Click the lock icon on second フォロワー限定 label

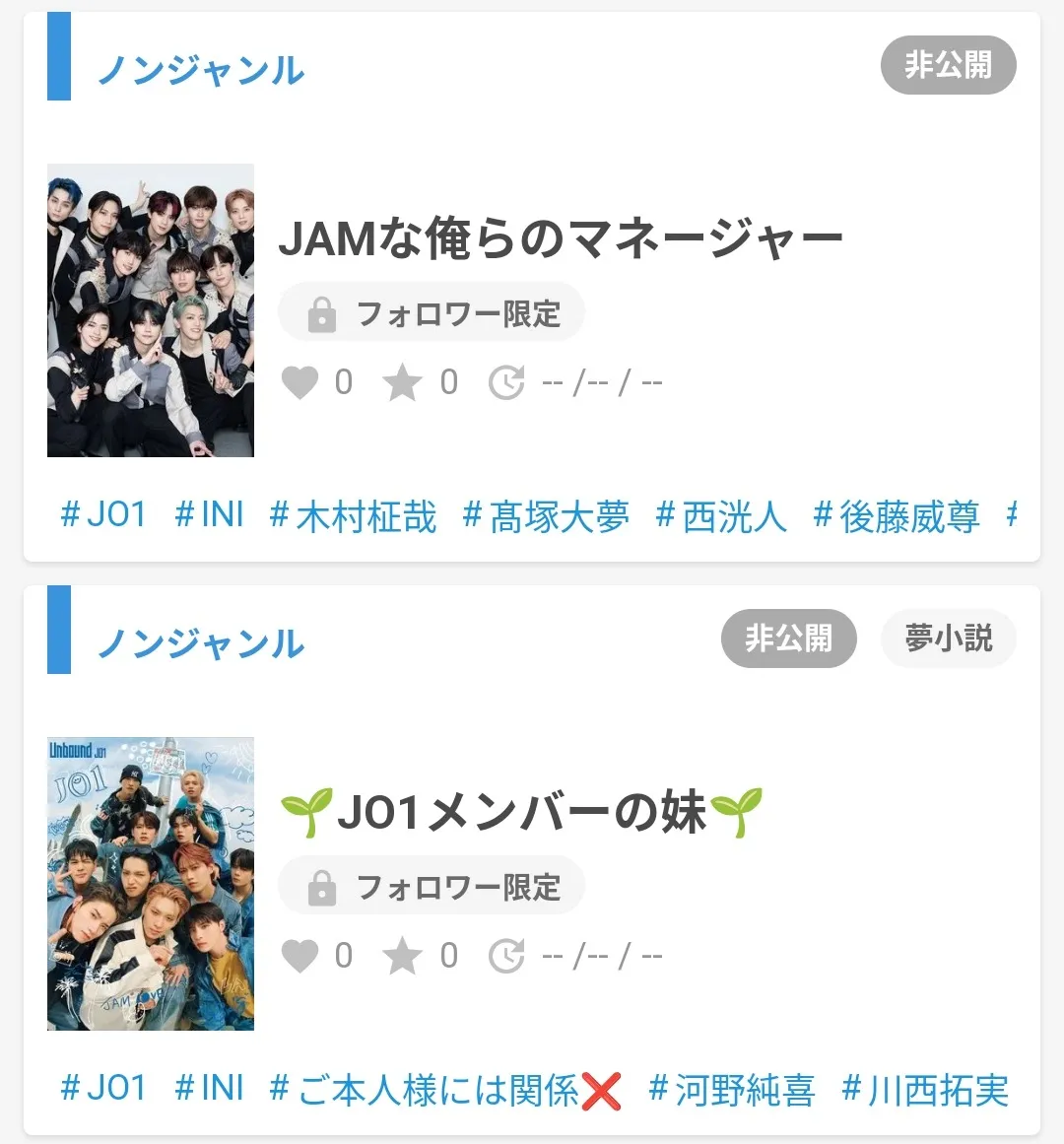[x=320, y=885]
